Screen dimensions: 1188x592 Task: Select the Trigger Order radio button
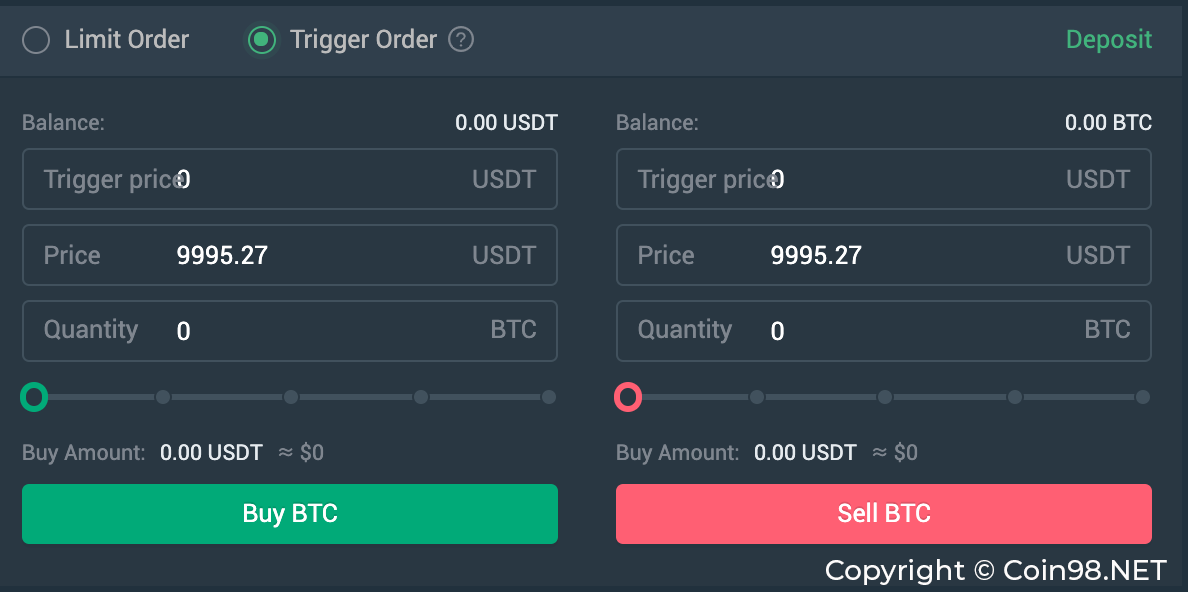click(x=262, y=40)
